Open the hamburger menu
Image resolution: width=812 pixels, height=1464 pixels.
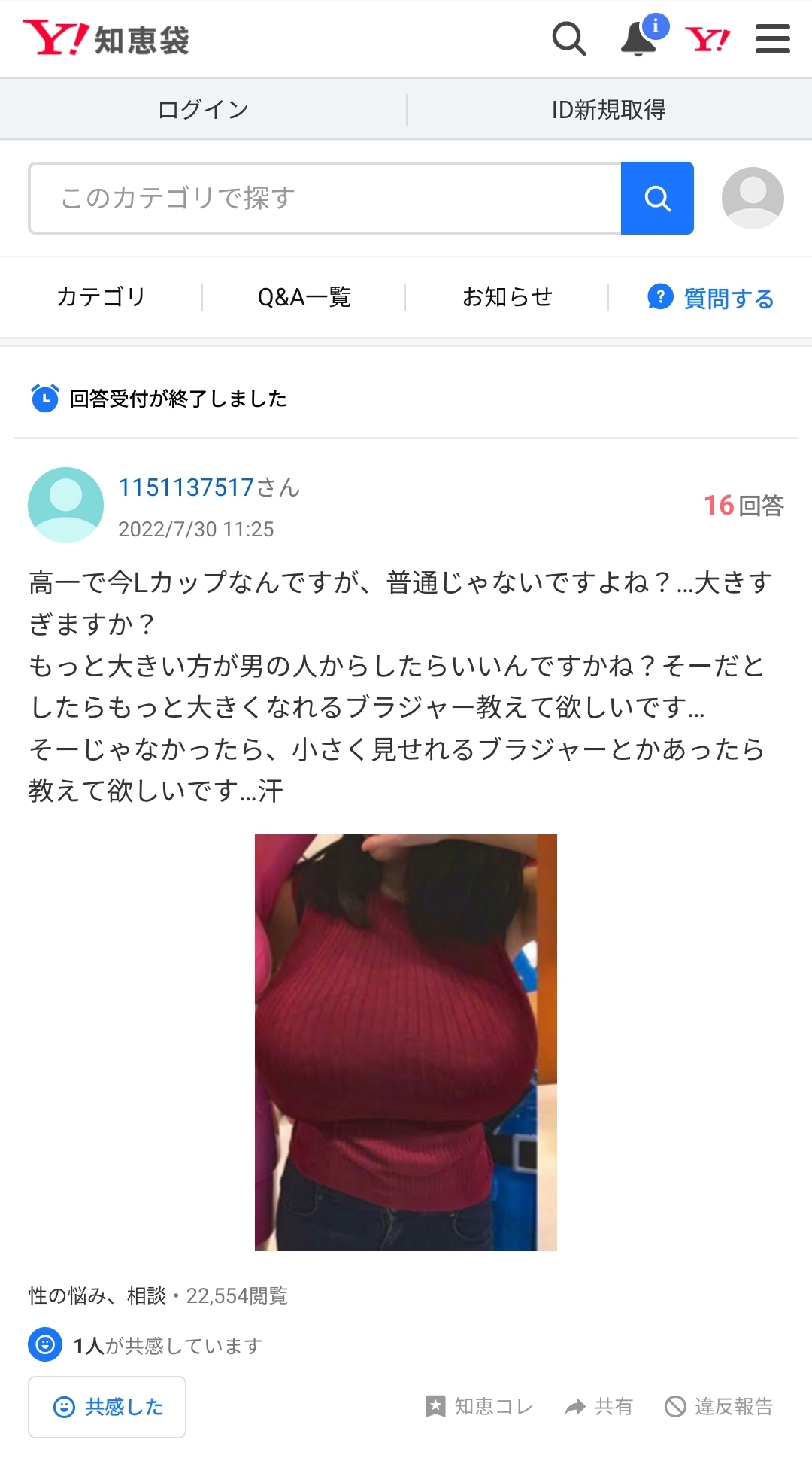[773, 38]
